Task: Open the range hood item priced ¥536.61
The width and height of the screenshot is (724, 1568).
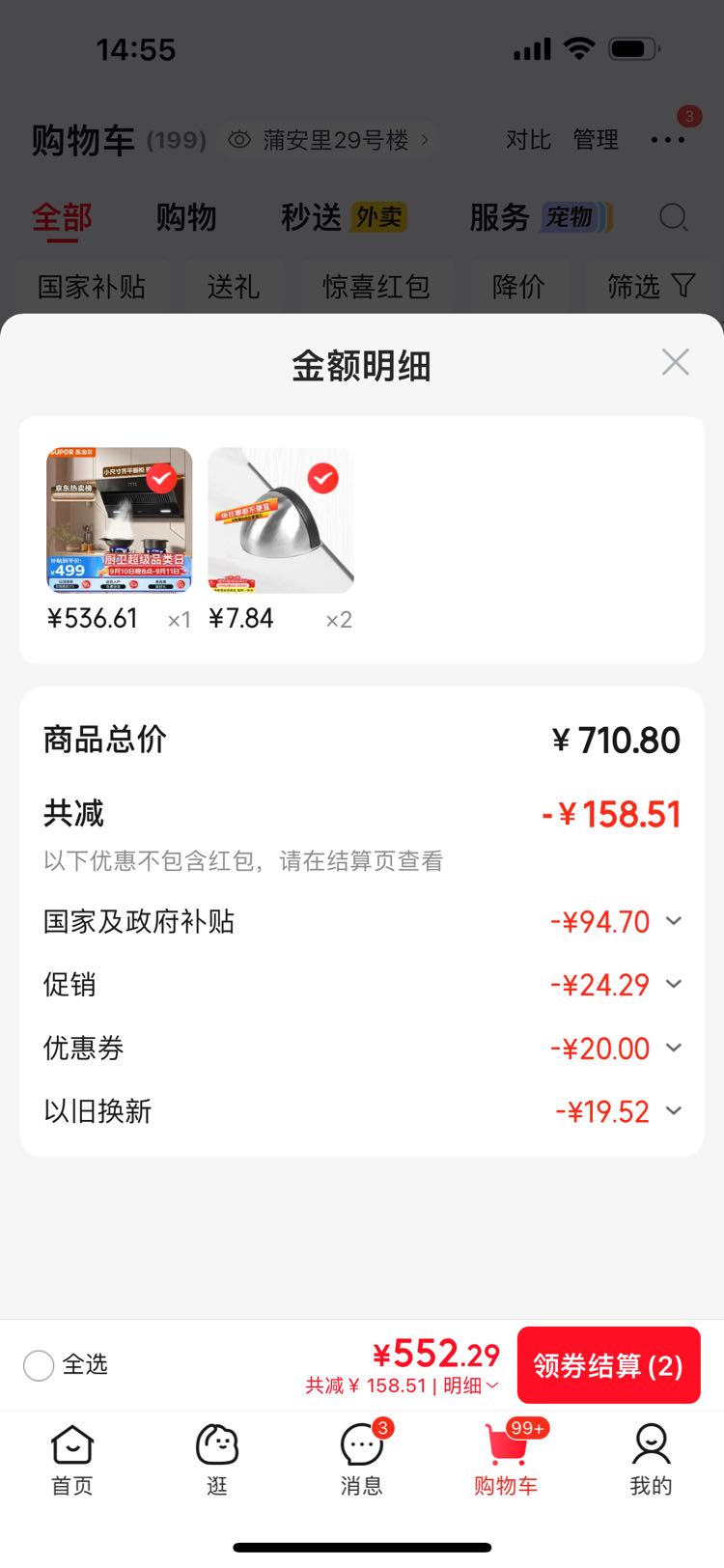Action: pos(120,520)
